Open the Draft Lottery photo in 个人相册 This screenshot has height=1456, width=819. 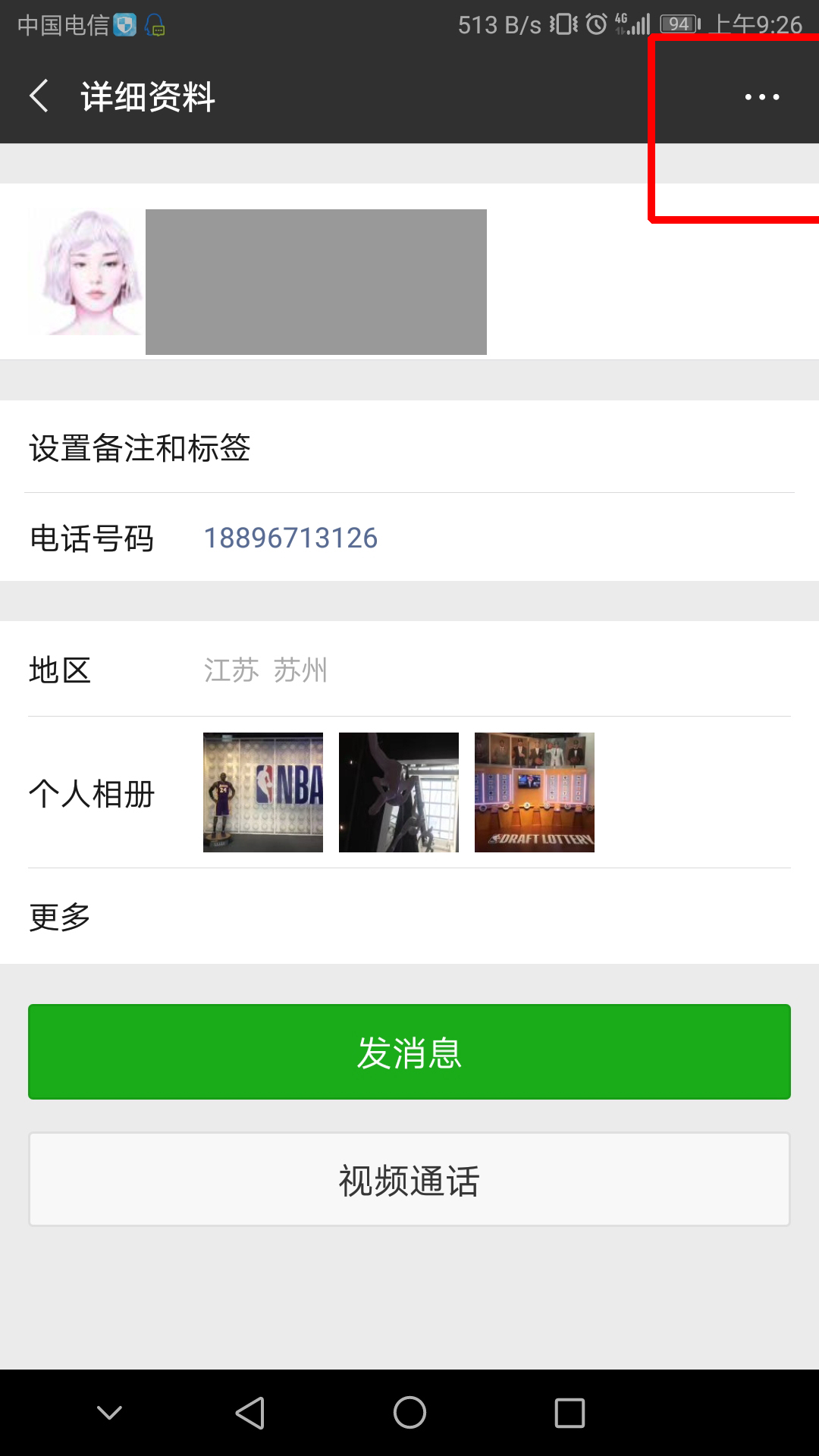[535, 792]
